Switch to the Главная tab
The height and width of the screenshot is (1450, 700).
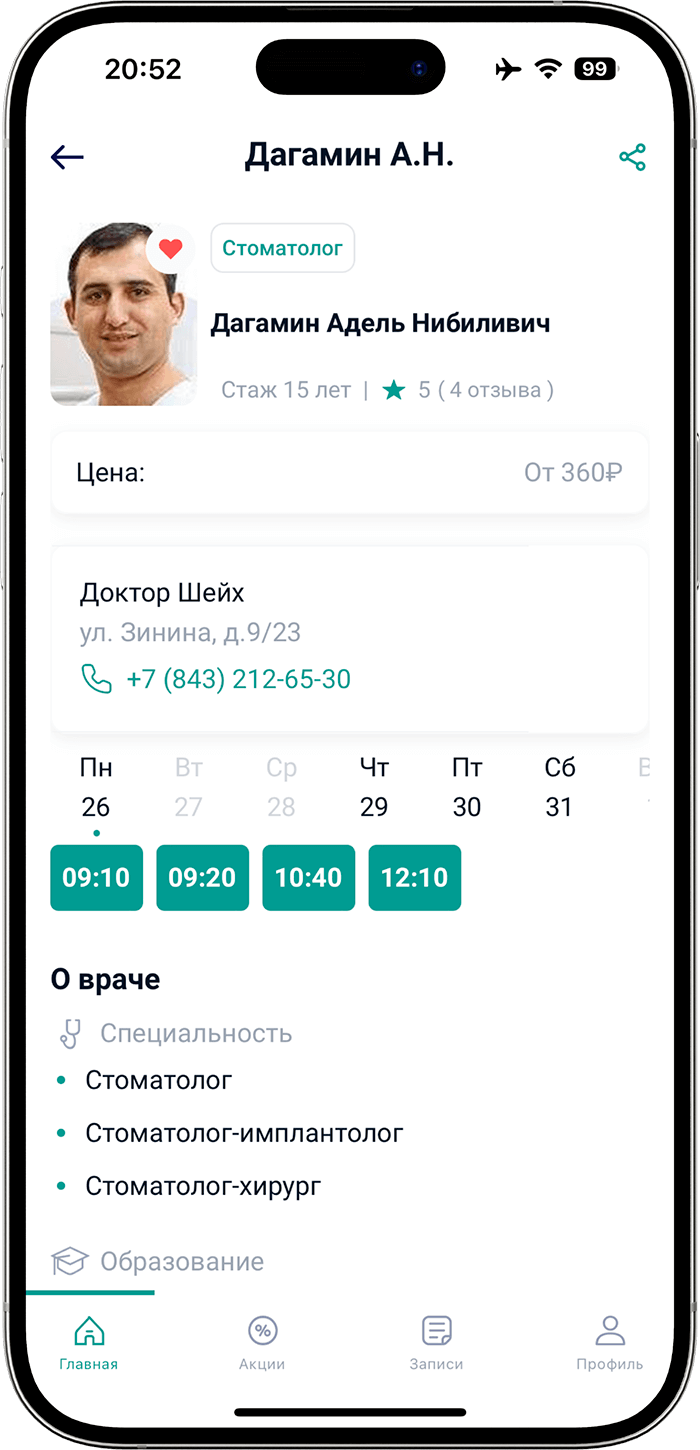pyautogui.click(x=88, y=1342)
